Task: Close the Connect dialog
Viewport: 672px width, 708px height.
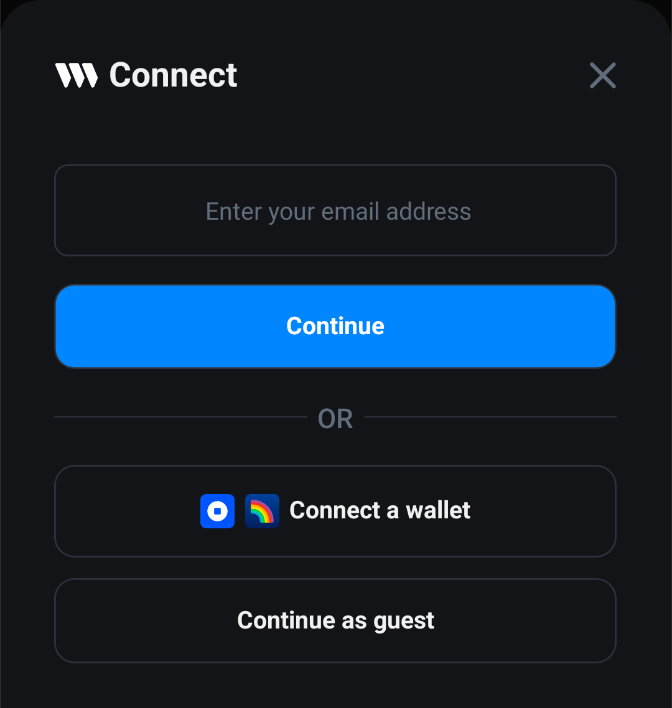Action: point(602,75)
